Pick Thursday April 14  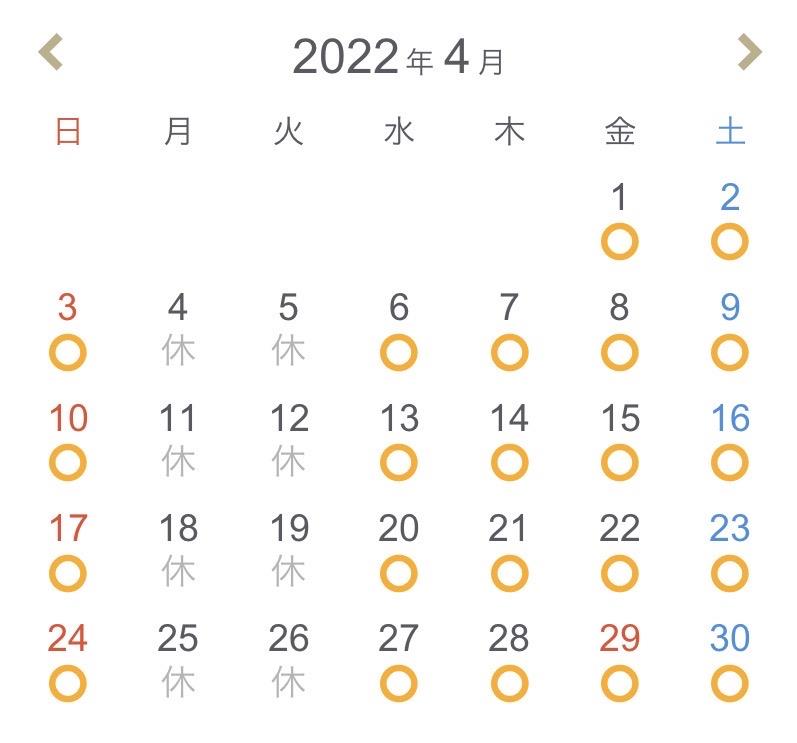[508, 441]
